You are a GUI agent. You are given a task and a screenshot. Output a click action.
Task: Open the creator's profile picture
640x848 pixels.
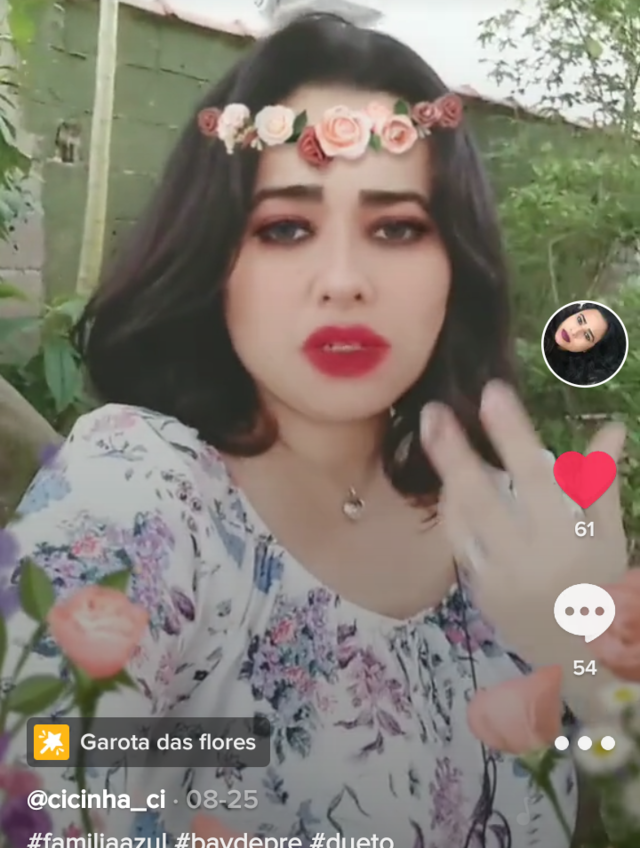585,344
